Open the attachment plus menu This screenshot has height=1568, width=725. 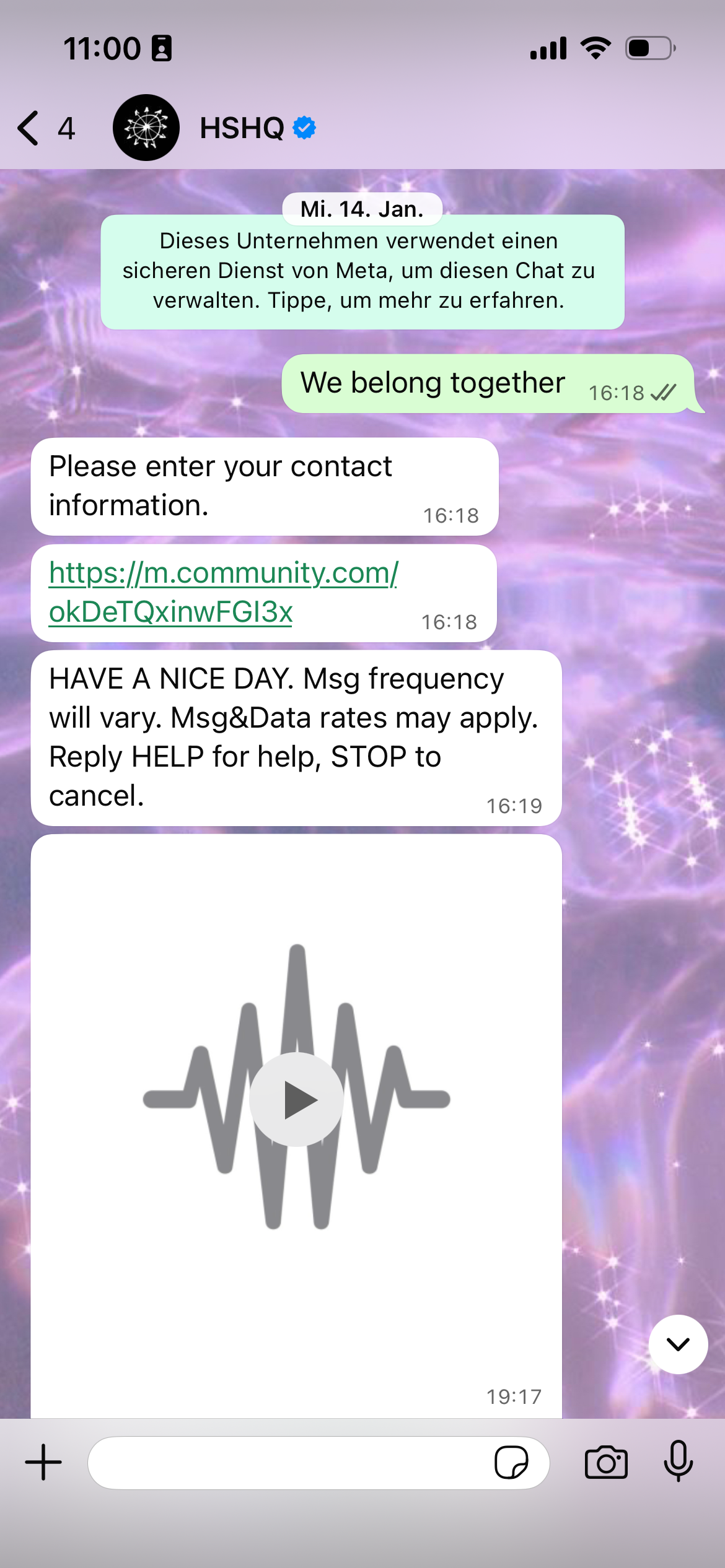[x=43, y=1462]
